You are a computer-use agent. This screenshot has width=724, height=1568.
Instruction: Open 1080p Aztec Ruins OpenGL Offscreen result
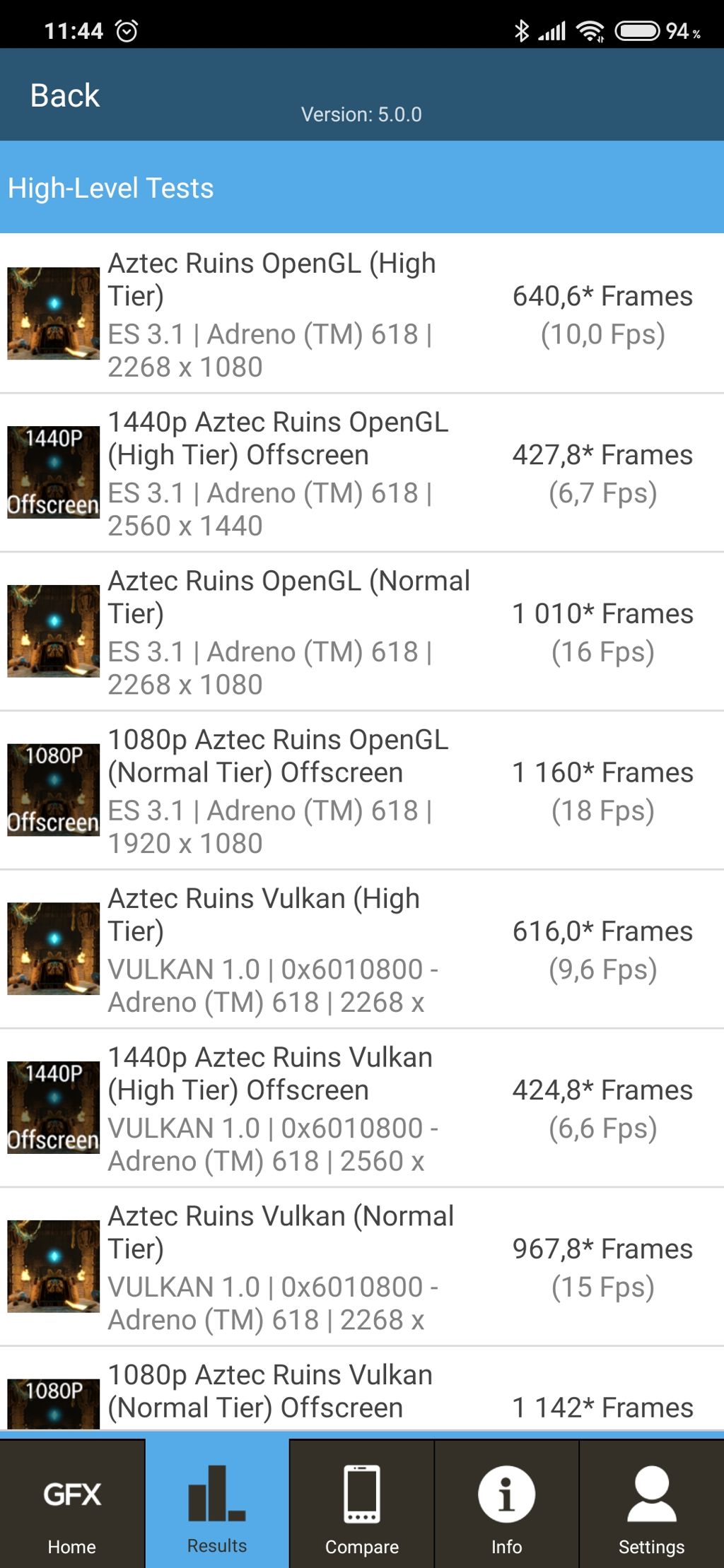[x=362, y=791]
